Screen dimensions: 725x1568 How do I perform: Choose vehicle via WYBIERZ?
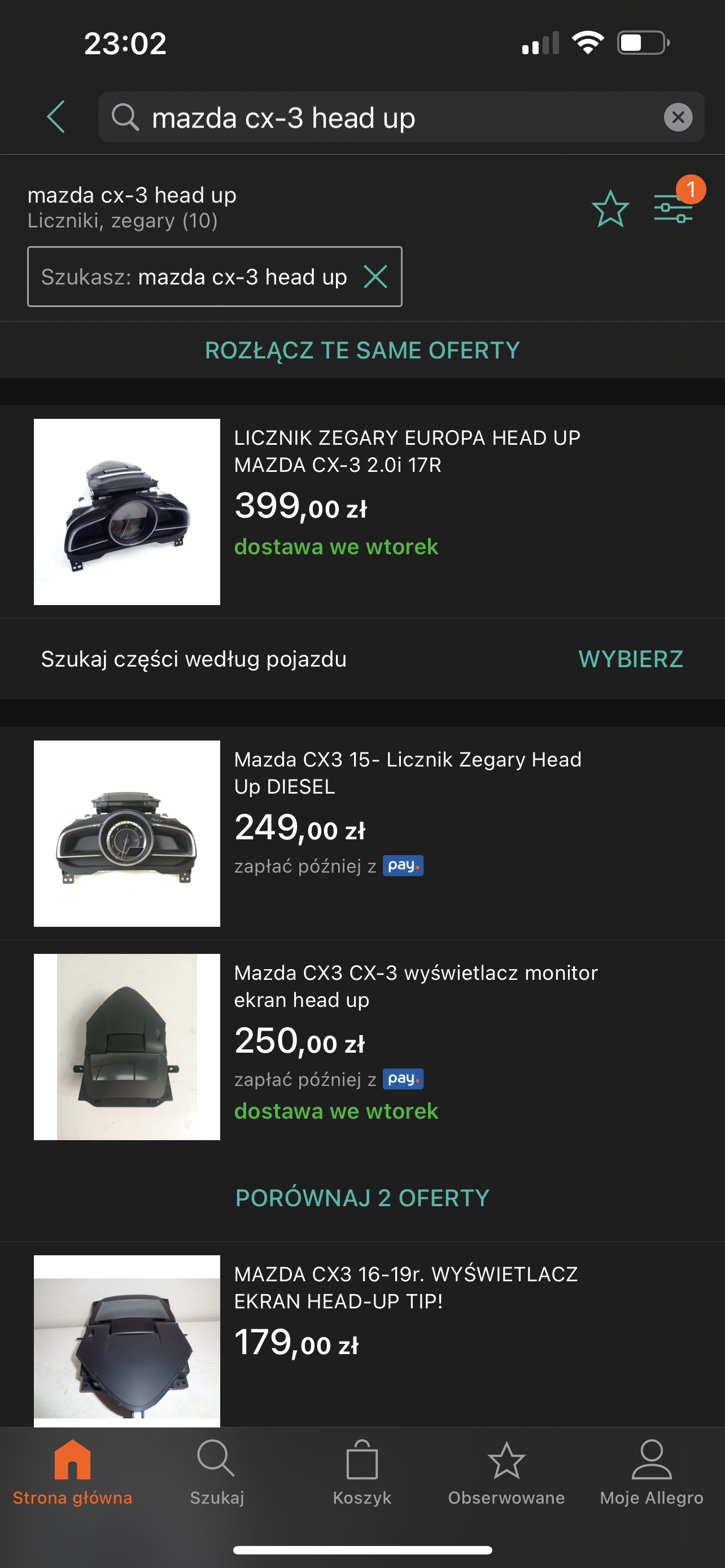click(630, 659)
